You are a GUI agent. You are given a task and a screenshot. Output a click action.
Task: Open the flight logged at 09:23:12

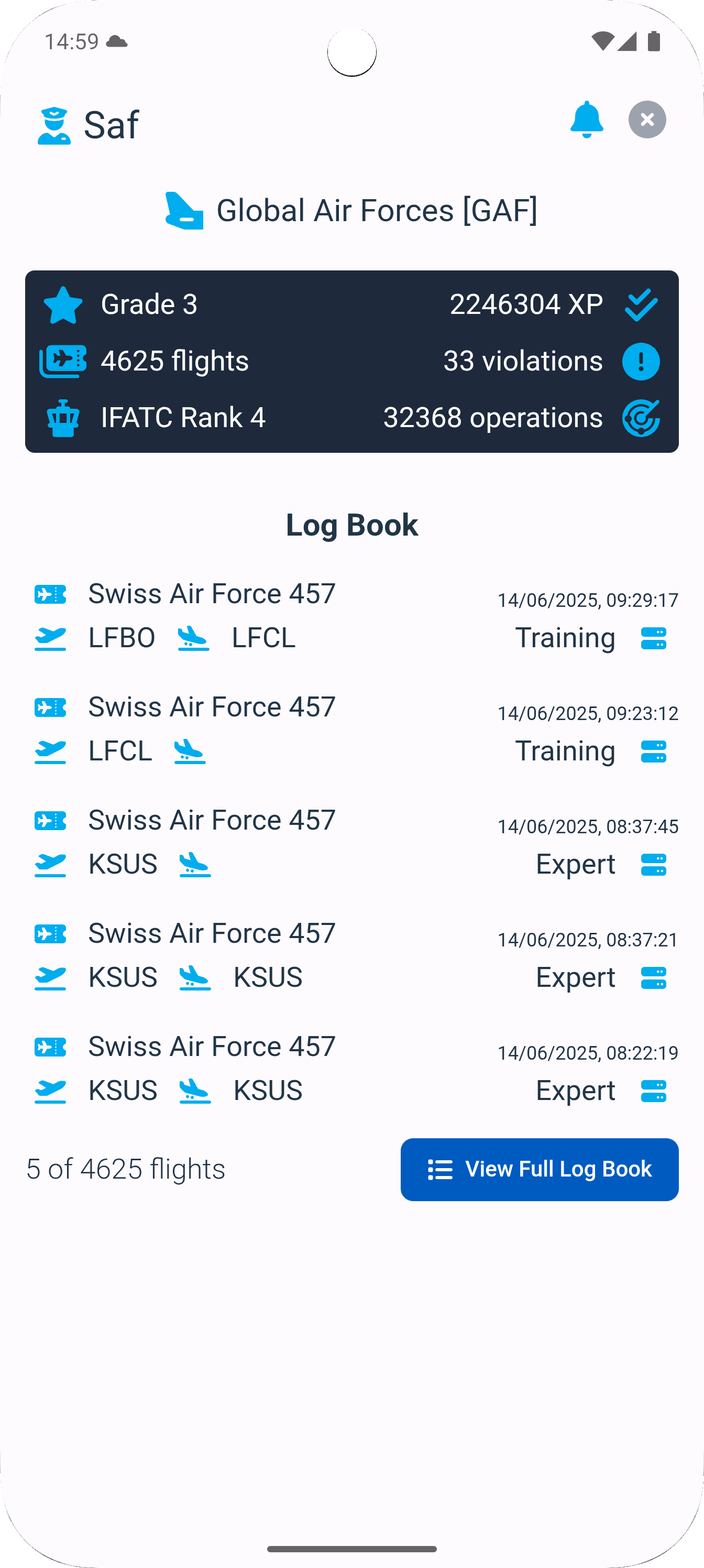351,728
